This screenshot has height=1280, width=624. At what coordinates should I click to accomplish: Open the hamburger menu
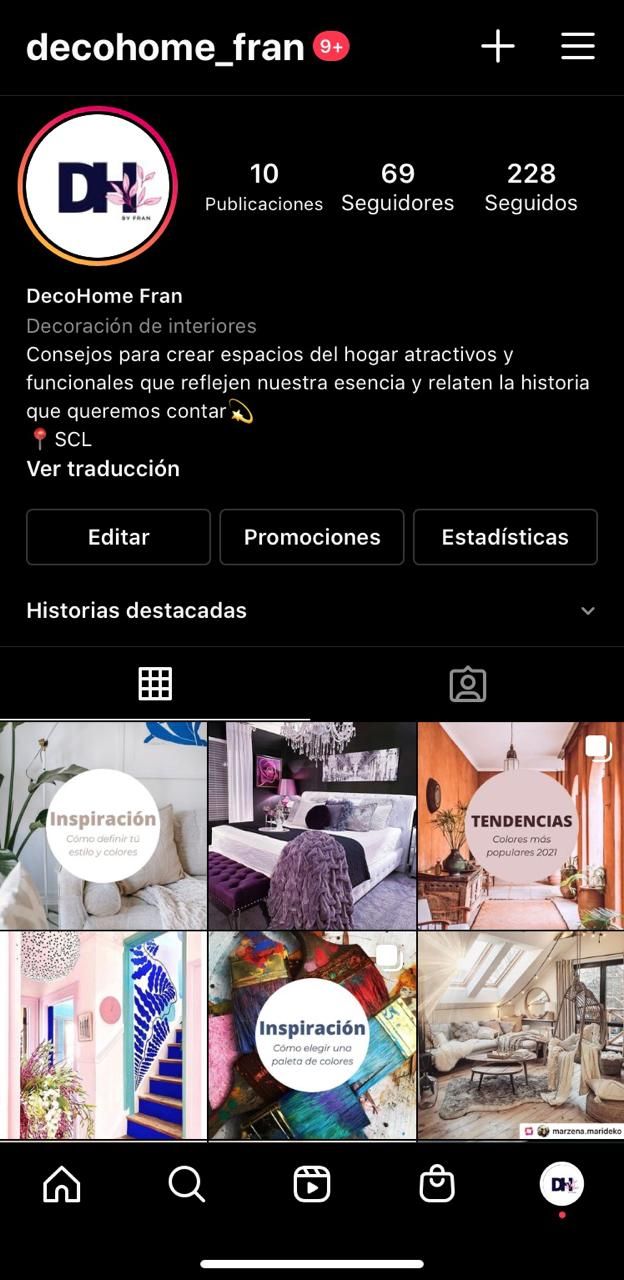pyautogui.click(x=577, y=46)
